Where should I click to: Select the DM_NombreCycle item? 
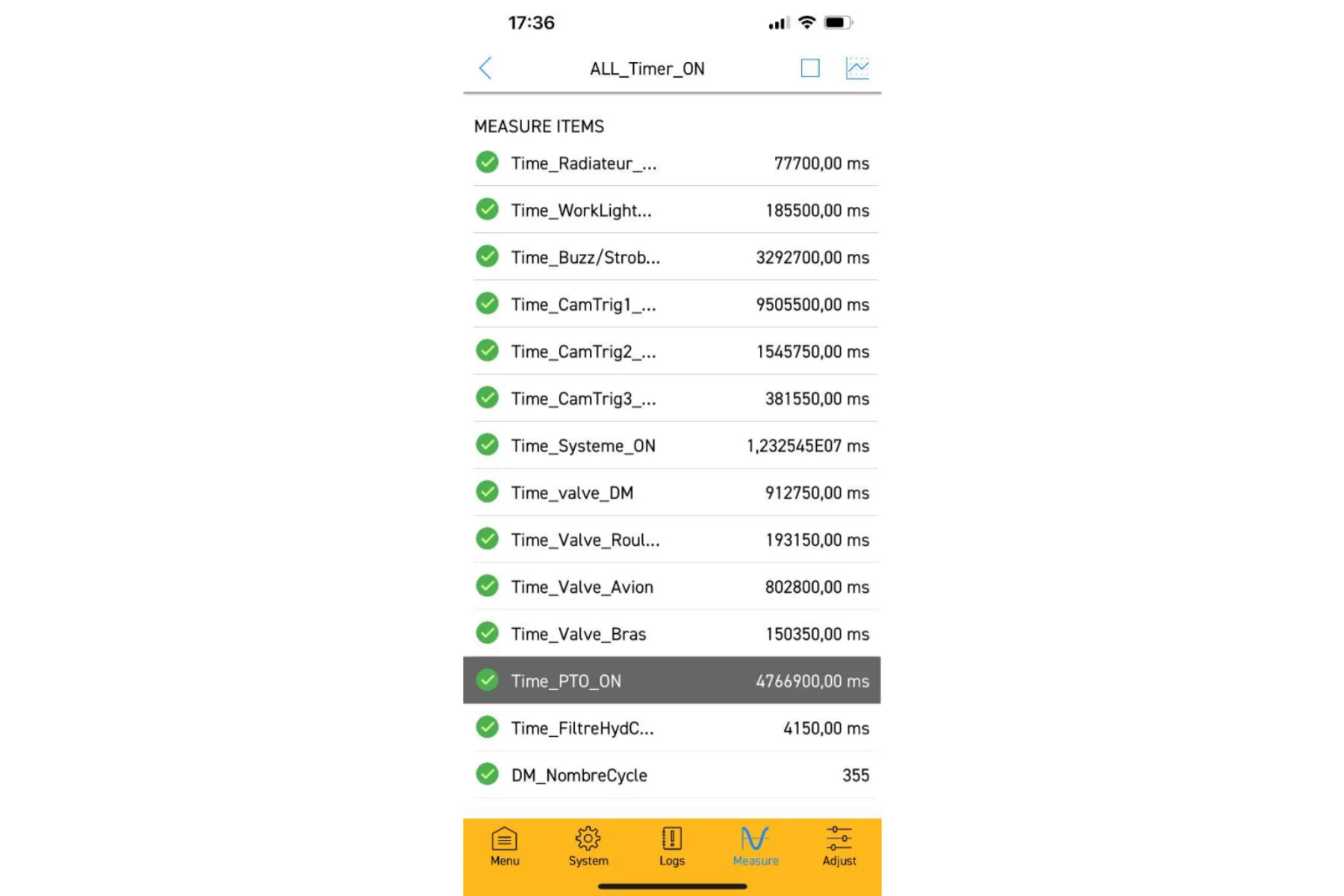[672, 774]
